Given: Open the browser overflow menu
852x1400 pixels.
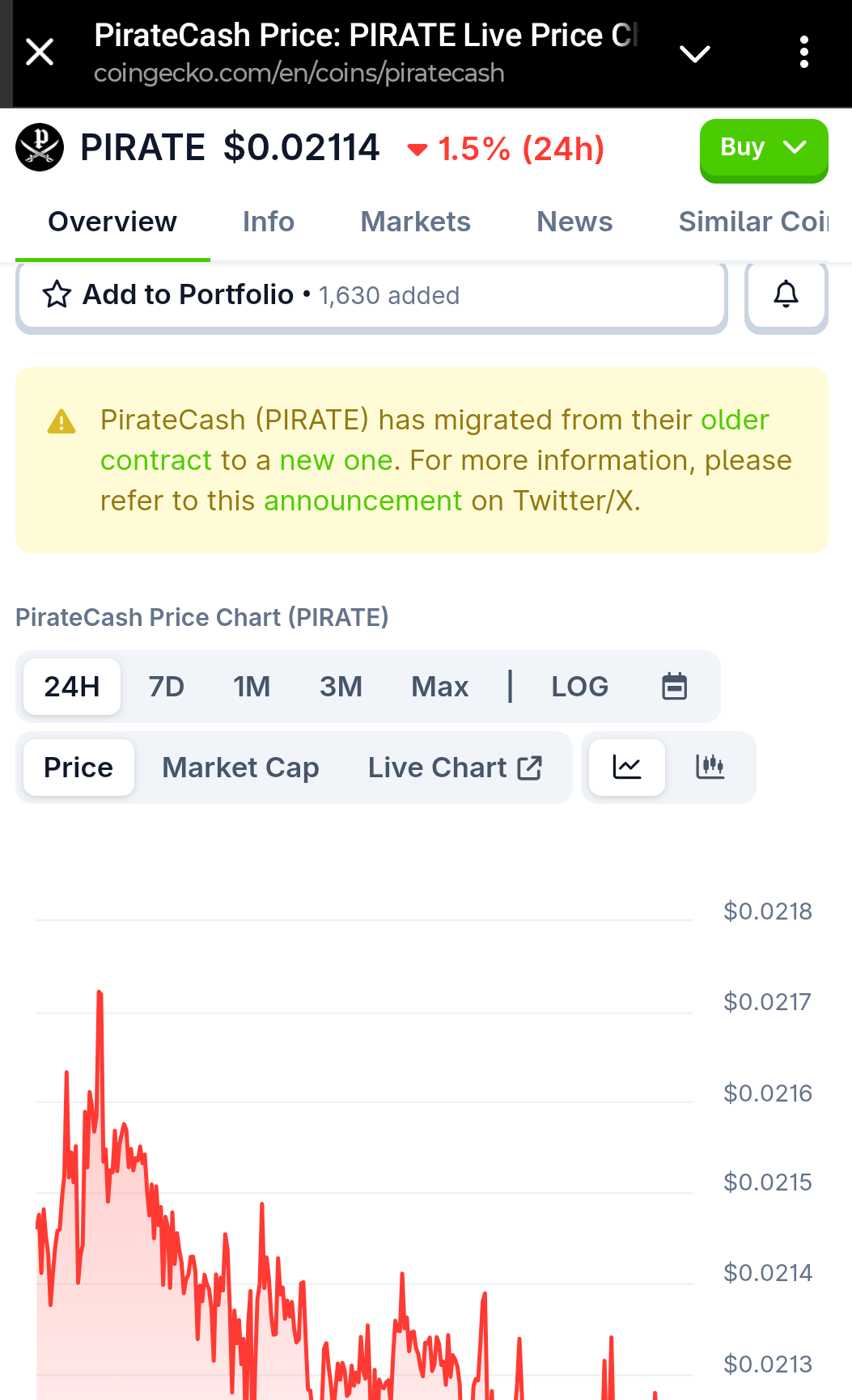Looking at the screenshot, I should point(803,53).
